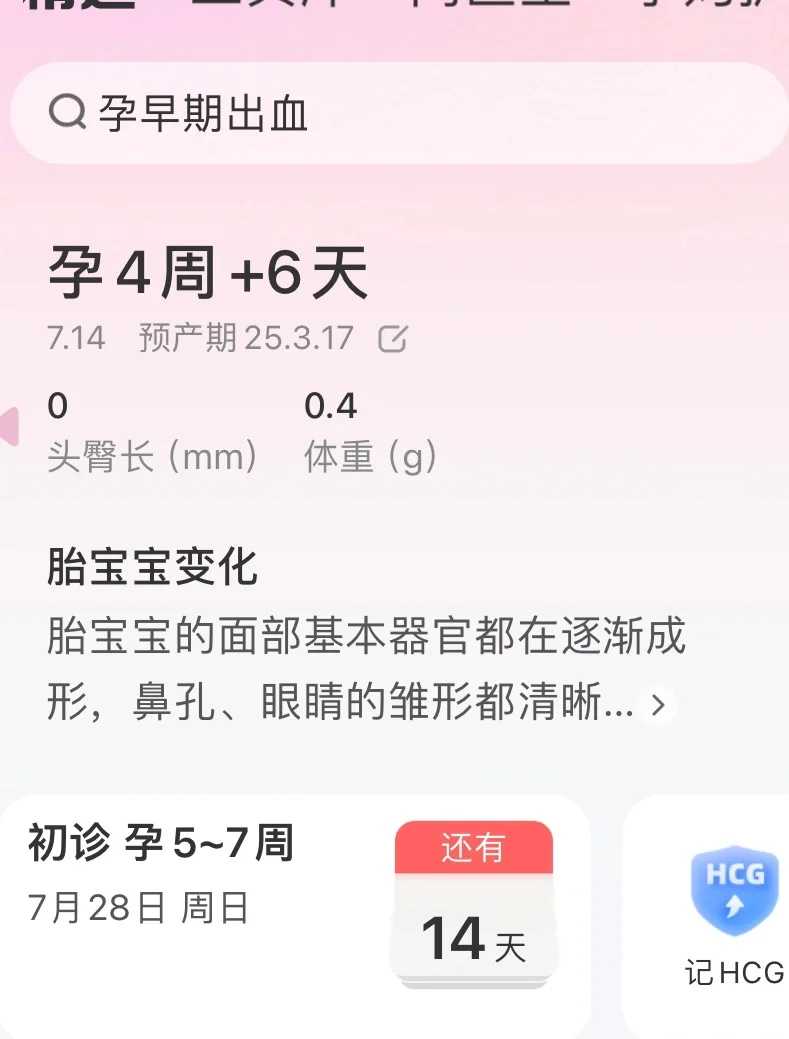Tap the magnifier inside the search bar
The width and height of the screenshot is (789, 1039).
coord(66,113)
